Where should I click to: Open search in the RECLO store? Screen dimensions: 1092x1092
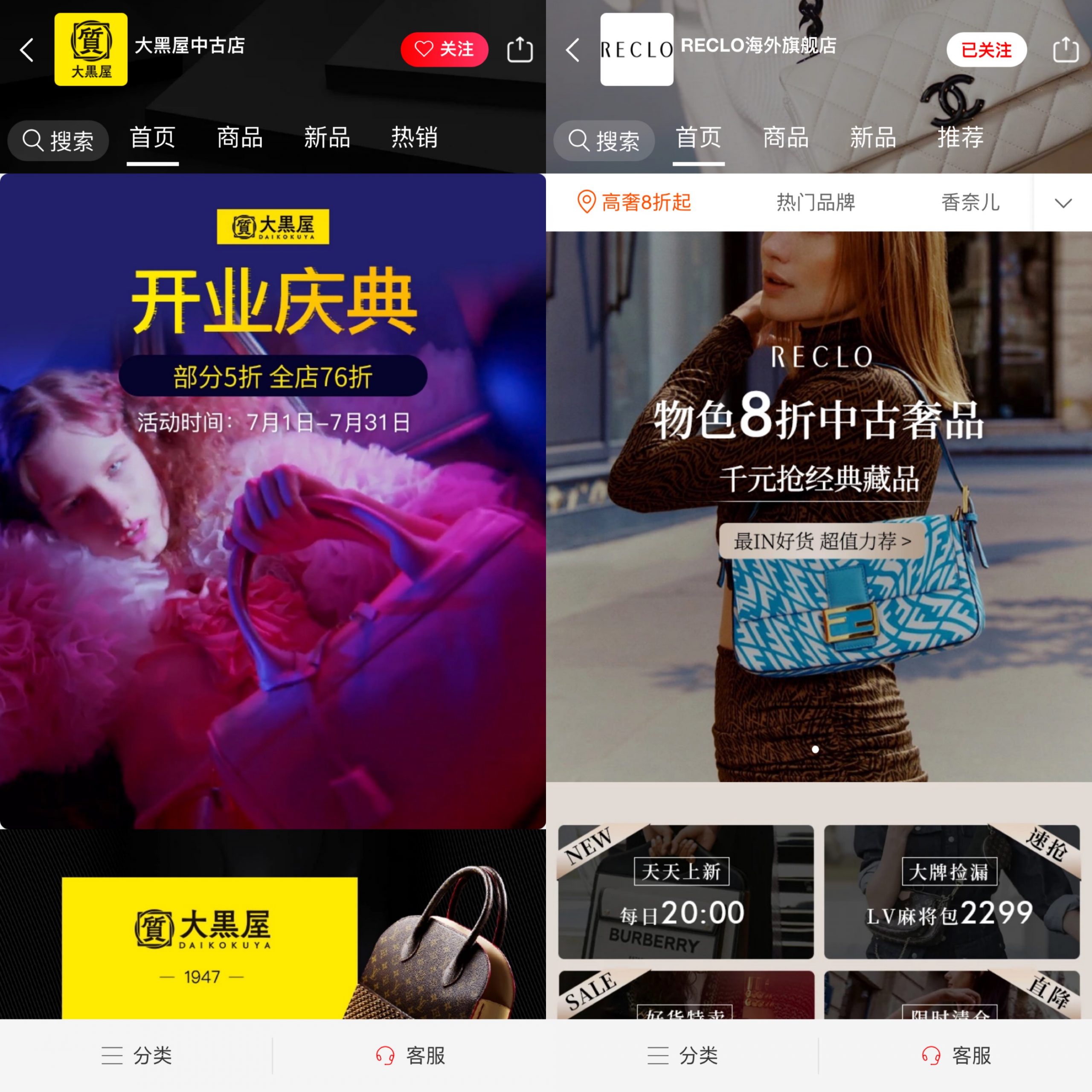coord(604,140)
